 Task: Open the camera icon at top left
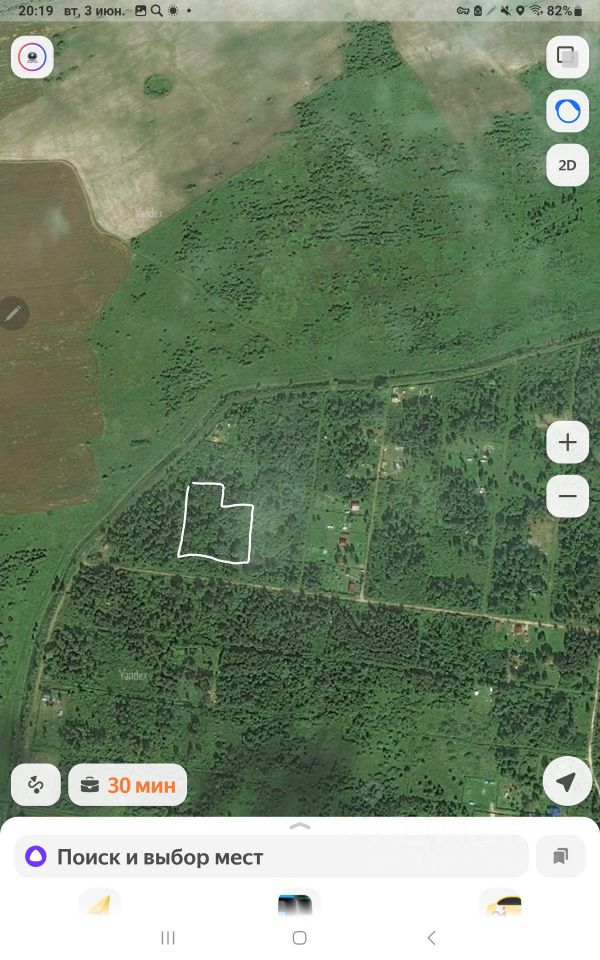[x=32, y=57]
